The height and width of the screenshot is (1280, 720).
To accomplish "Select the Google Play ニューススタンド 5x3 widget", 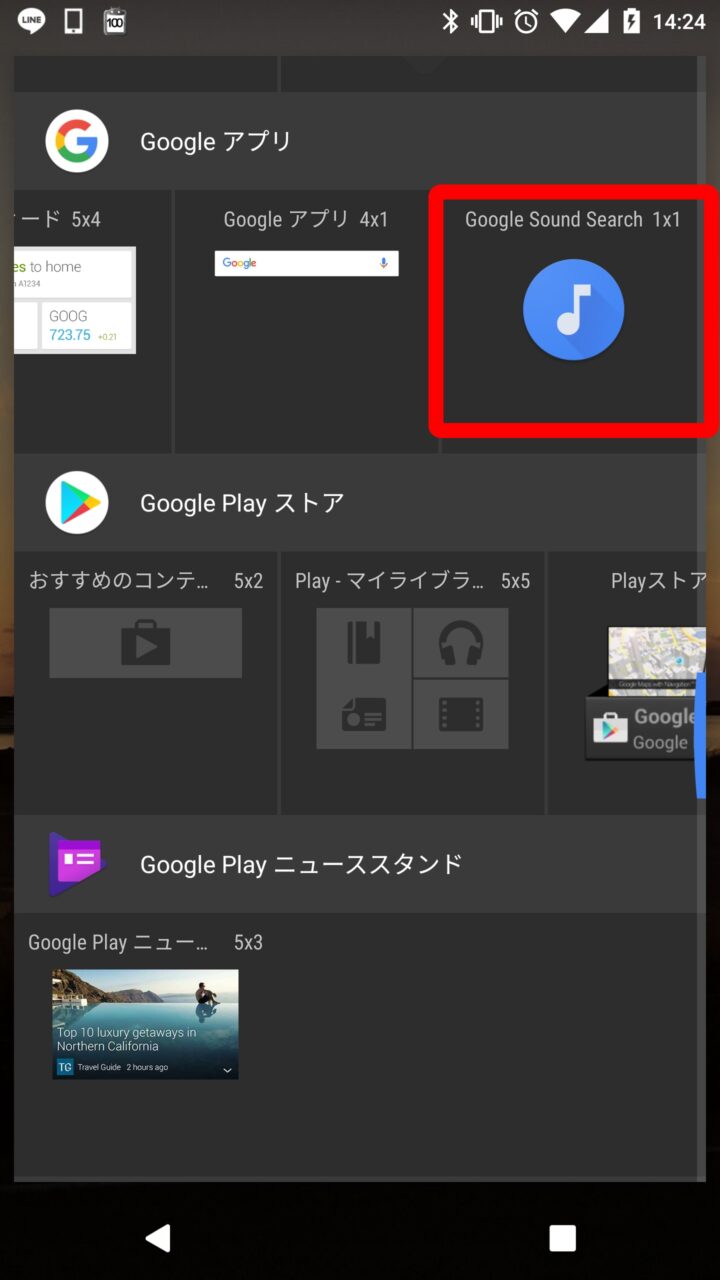I will tap(145, 1023).
